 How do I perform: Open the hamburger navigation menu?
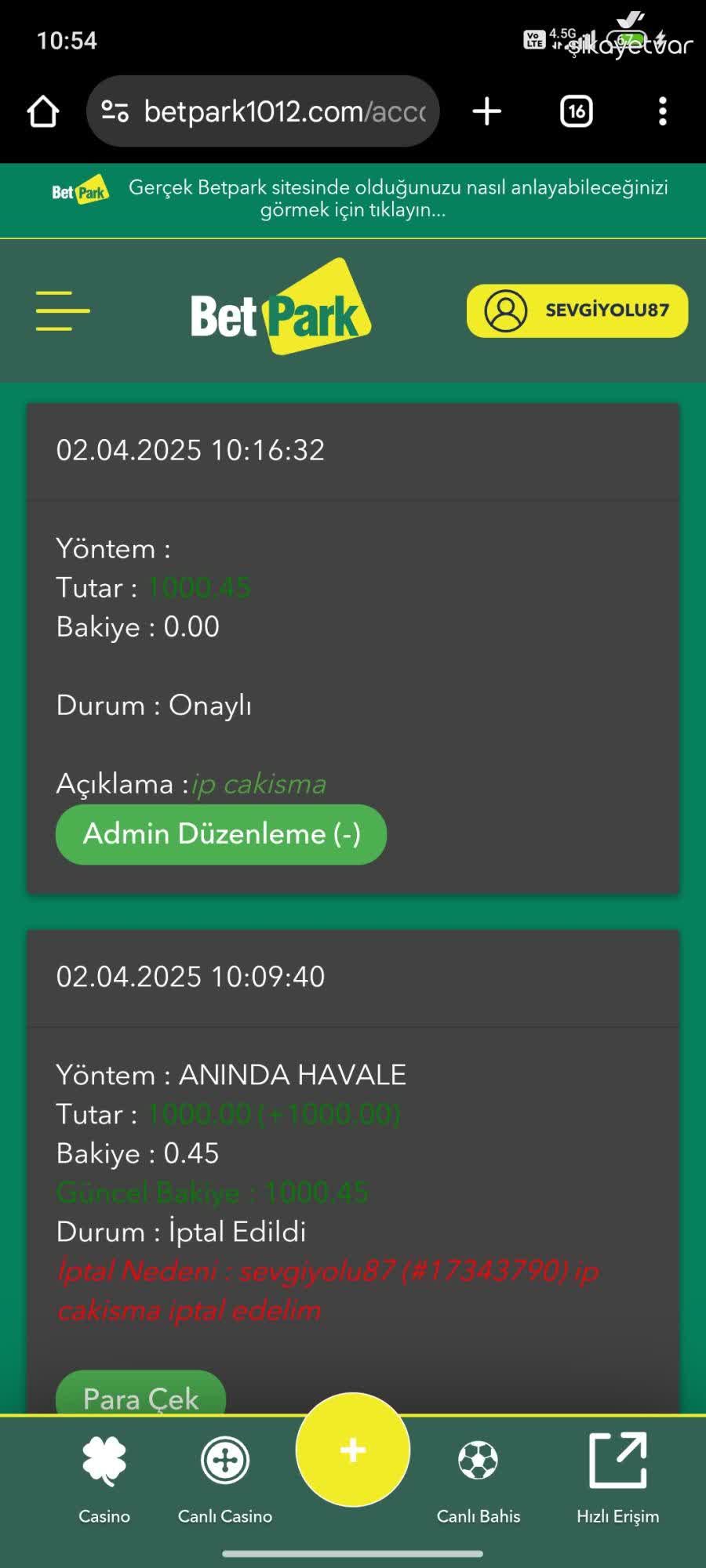[63, 310]
